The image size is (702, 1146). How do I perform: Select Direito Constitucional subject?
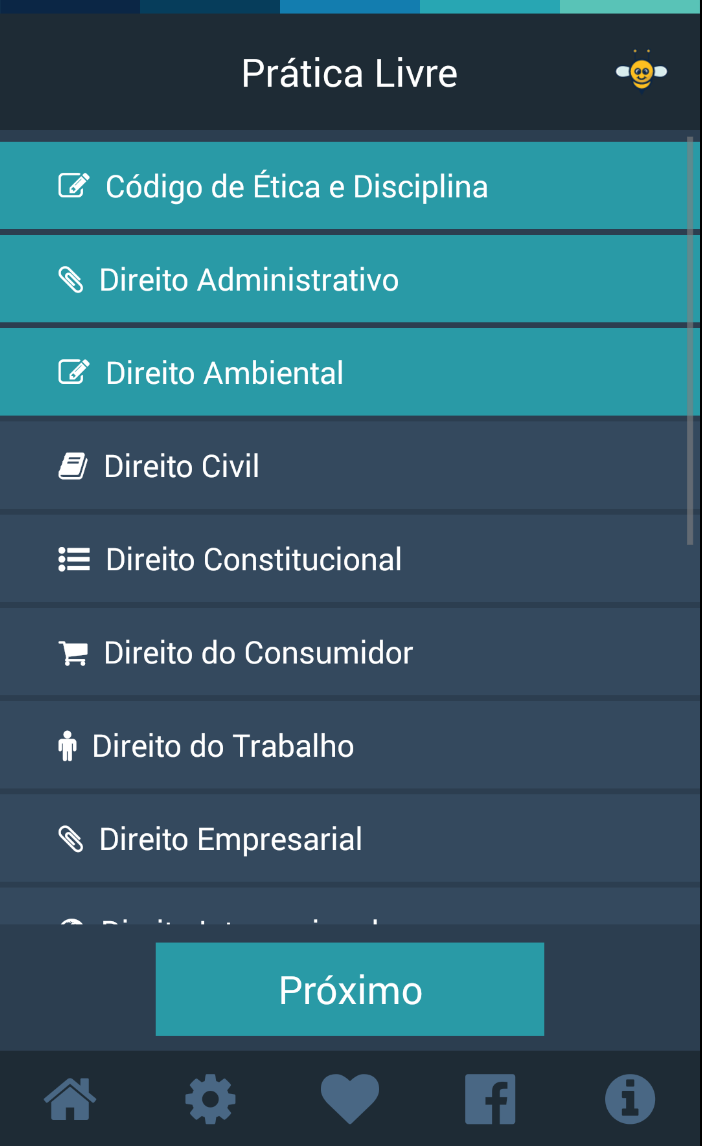point(344,559)
